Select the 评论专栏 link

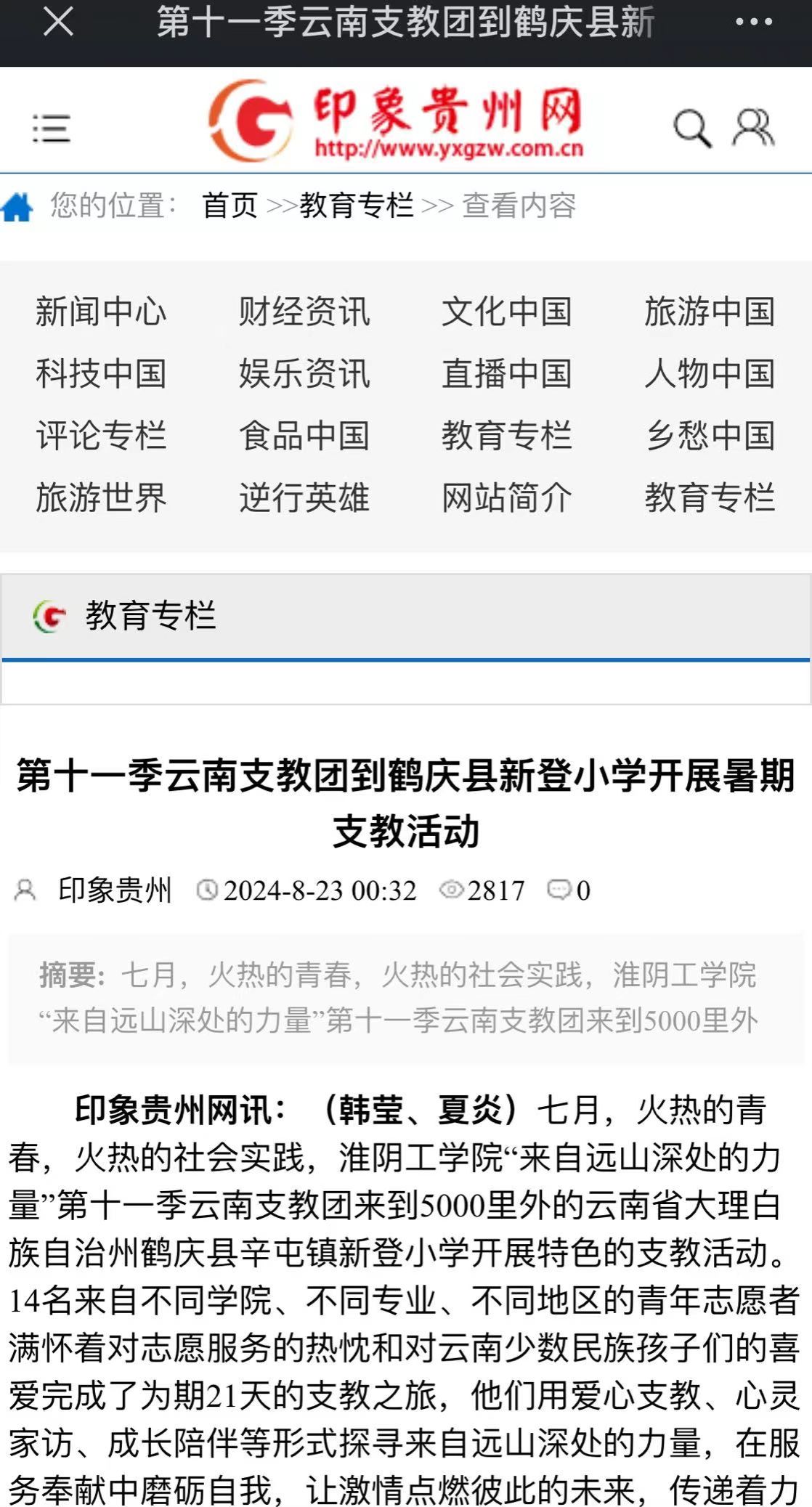[x=101, y=436]
